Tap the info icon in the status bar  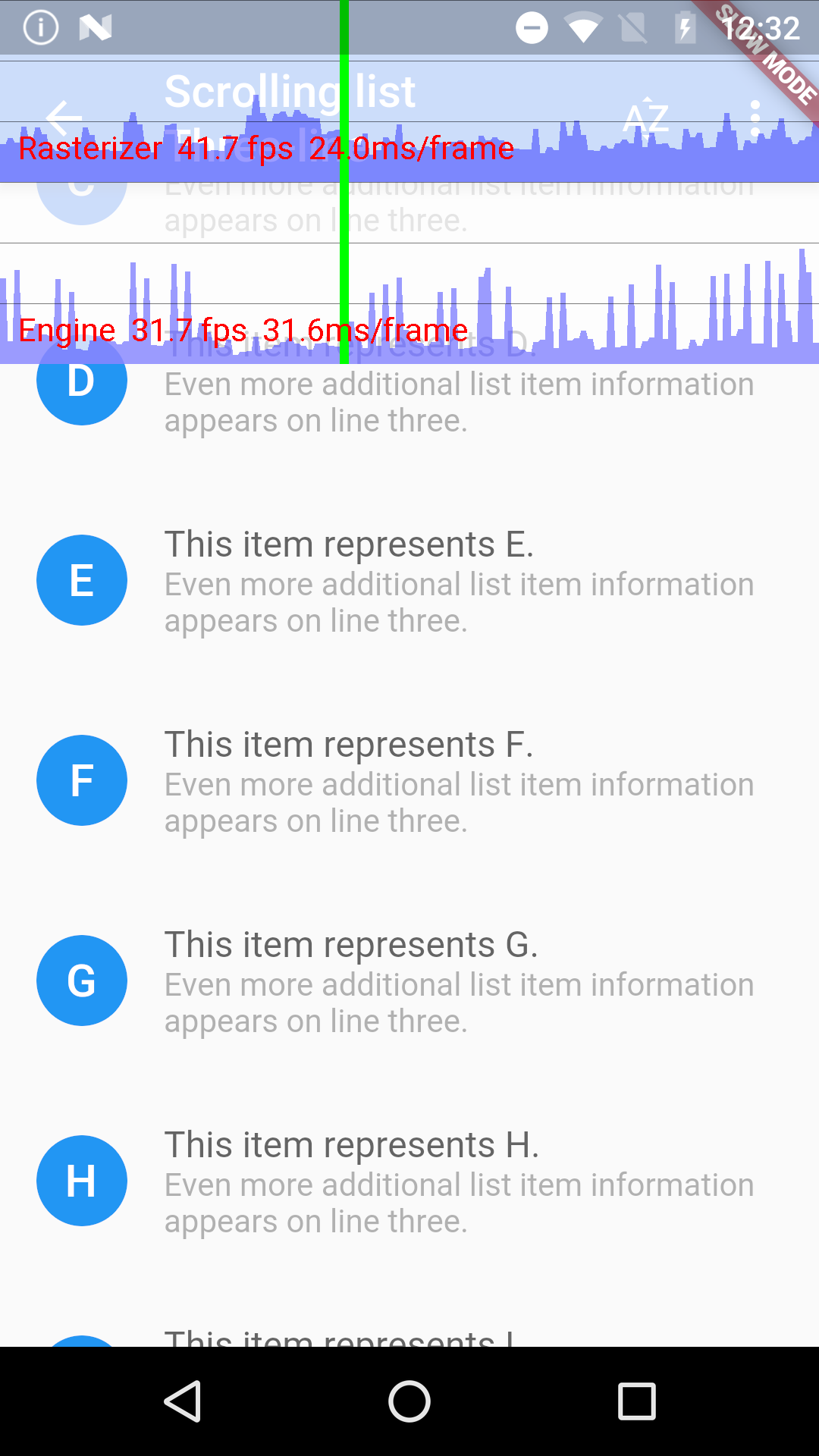point(39,28)
